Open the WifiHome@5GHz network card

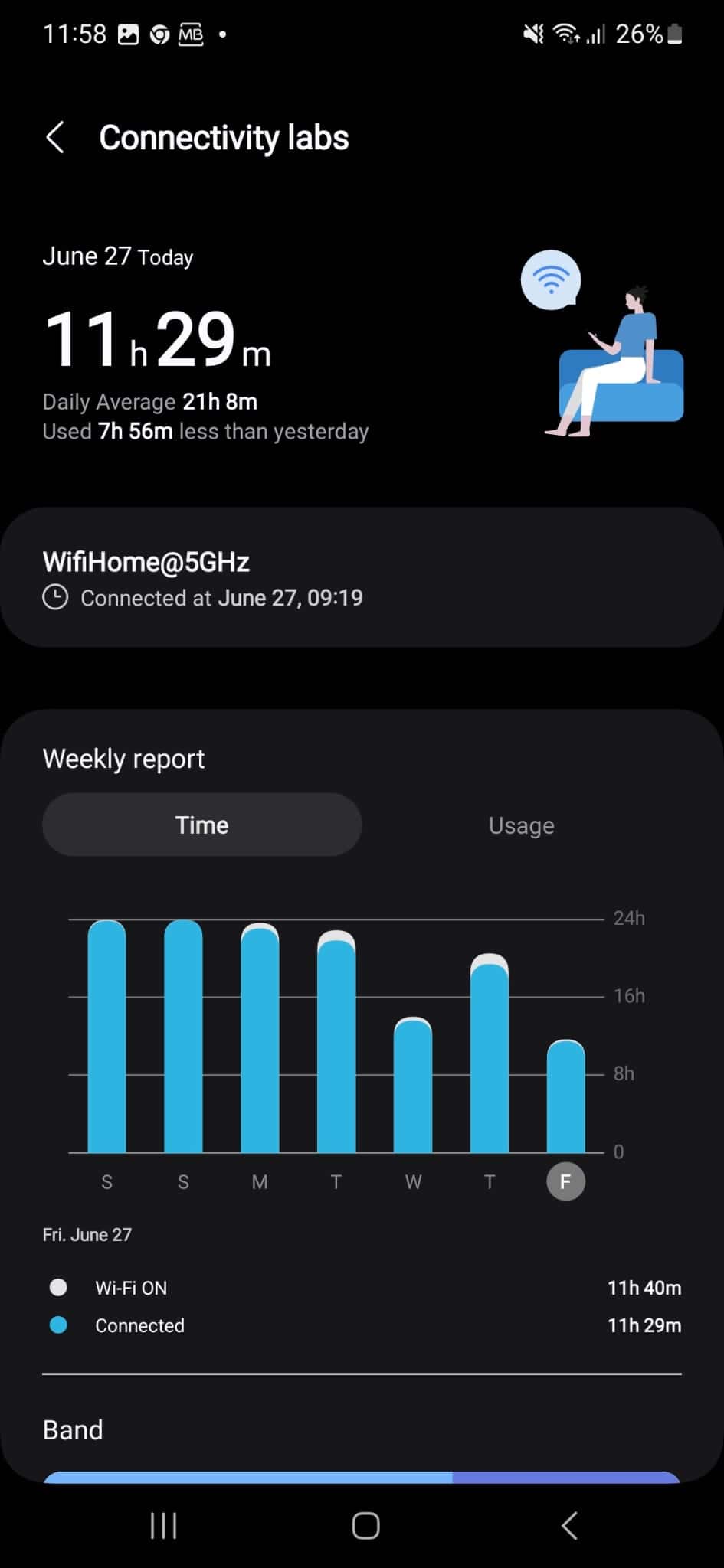(x=362, y=578)
